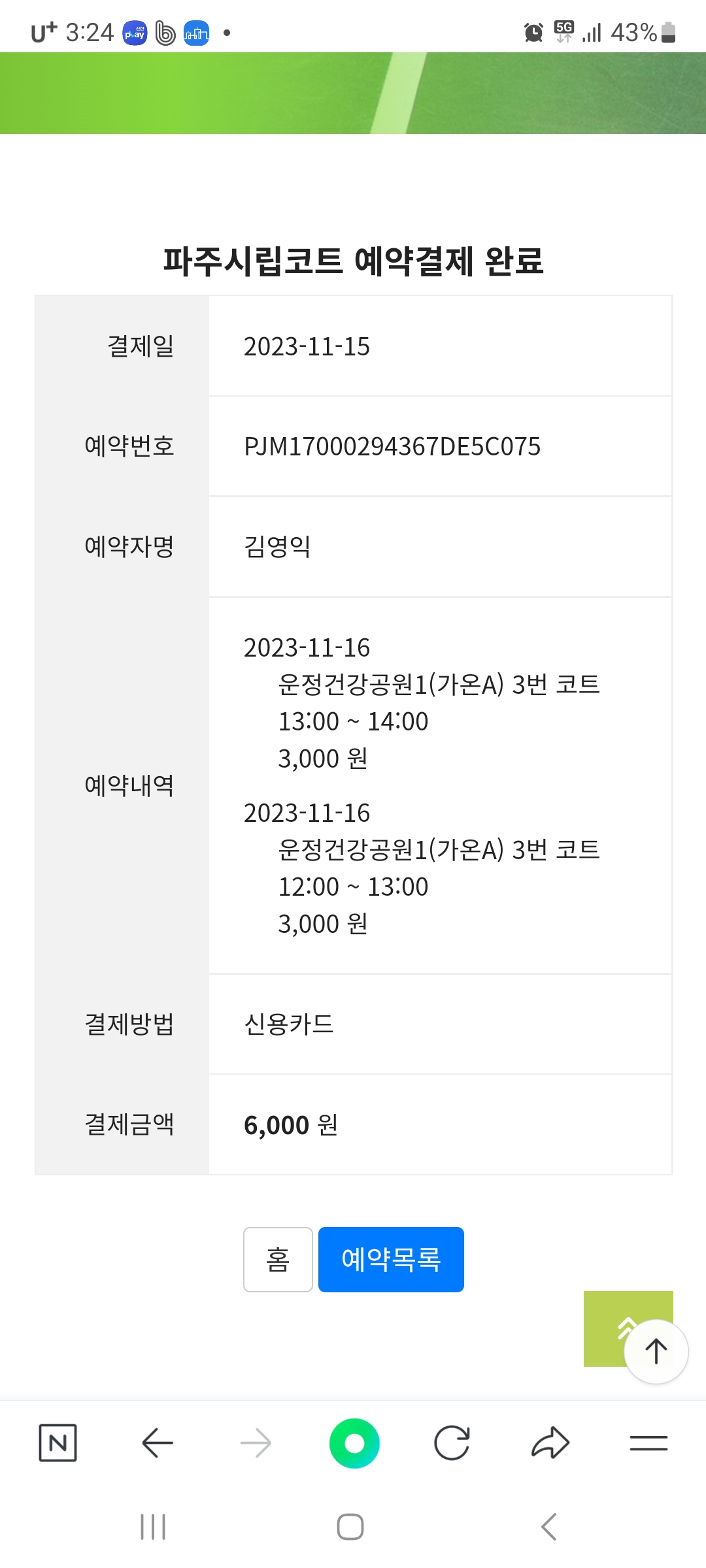Go back with the browser's left arrow
The height and width of the screenshot is (1568, 706).
(x=157, y=1443)
